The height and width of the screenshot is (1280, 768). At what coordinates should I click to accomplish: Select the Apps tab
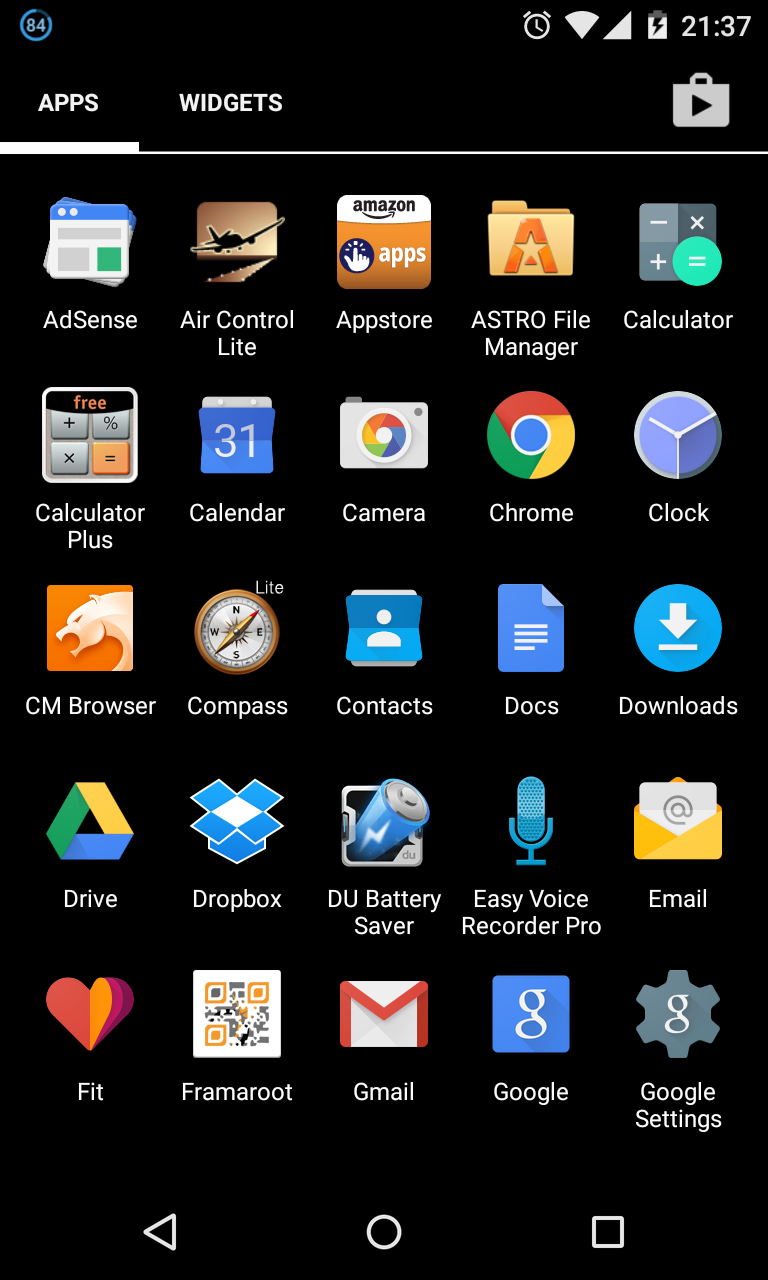(69, 103)
